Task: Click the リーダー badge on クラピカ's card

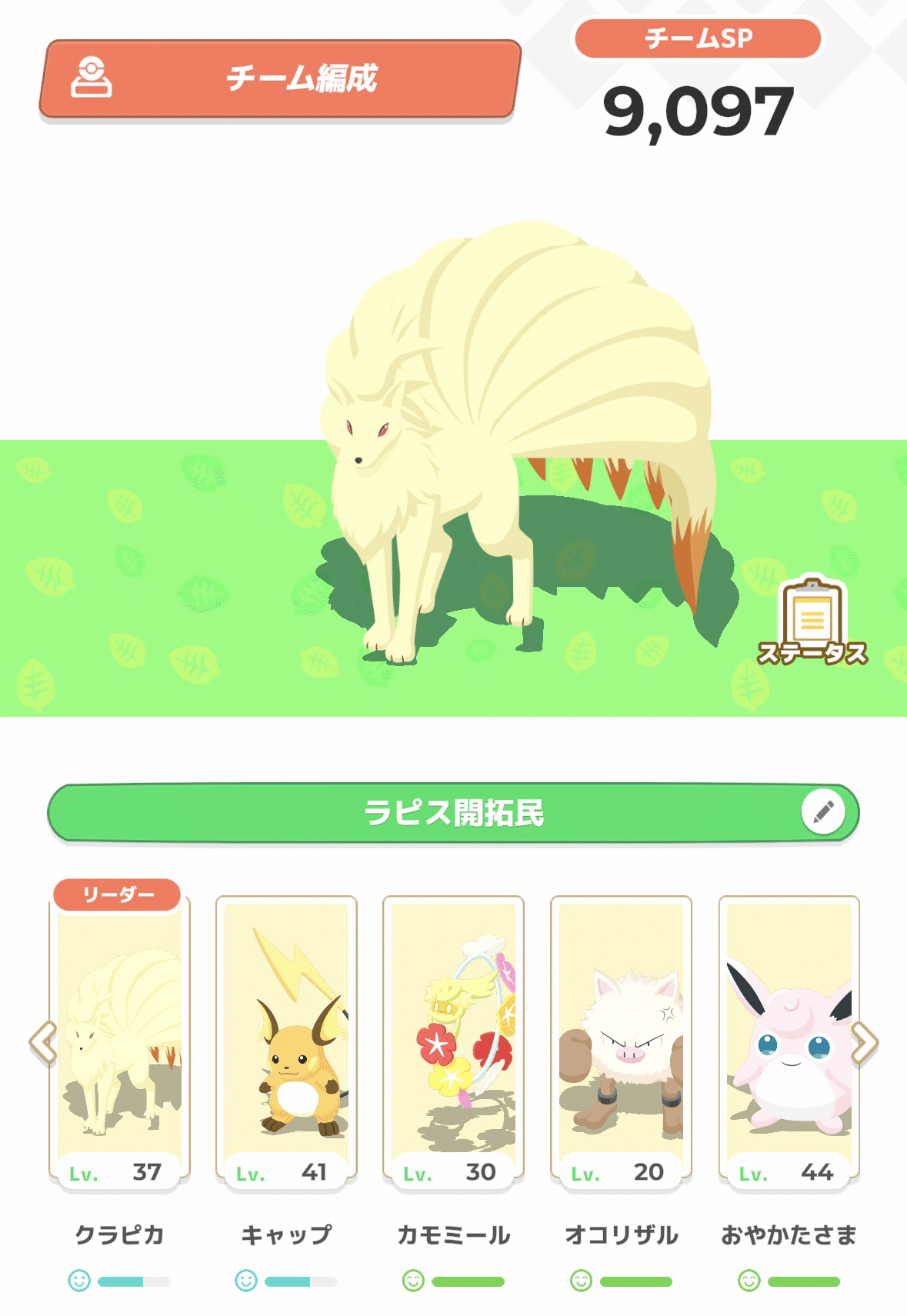Action: [x=117, y=895]
